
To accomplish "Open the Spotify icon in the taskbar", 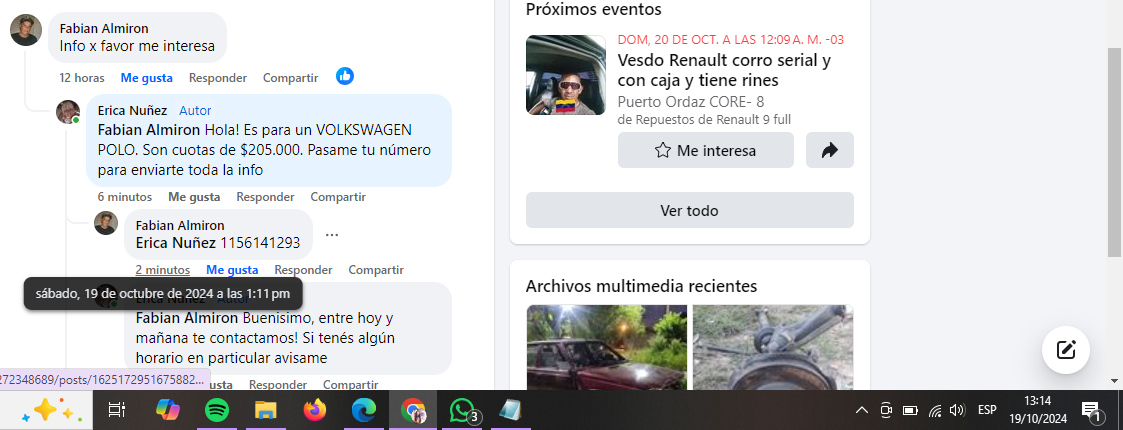I will [216, 409].
